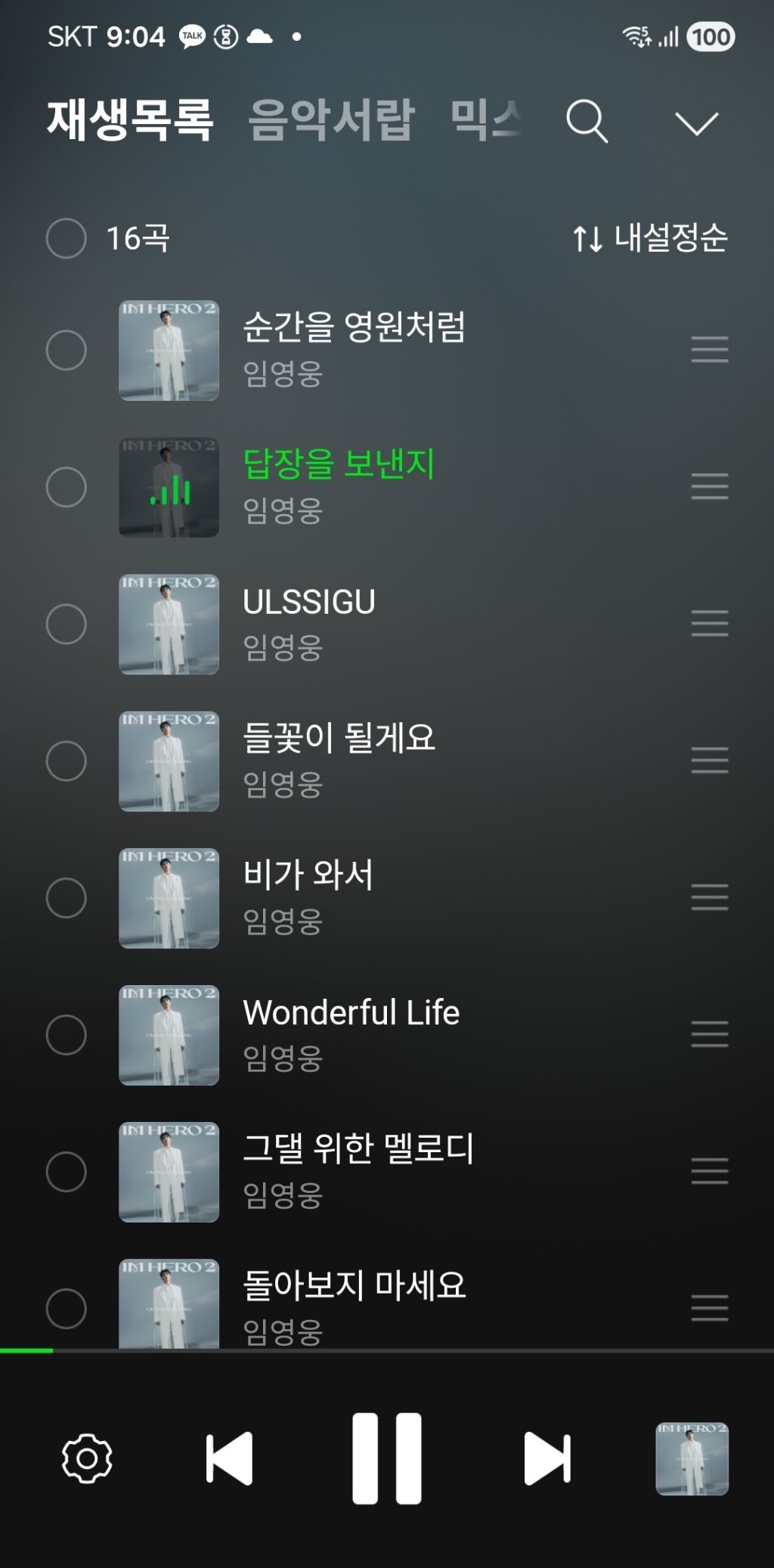The height and width of the screenshot is (1568, 774).
Task: Open playback settings gear icon
Action: tap(87, 1458)
